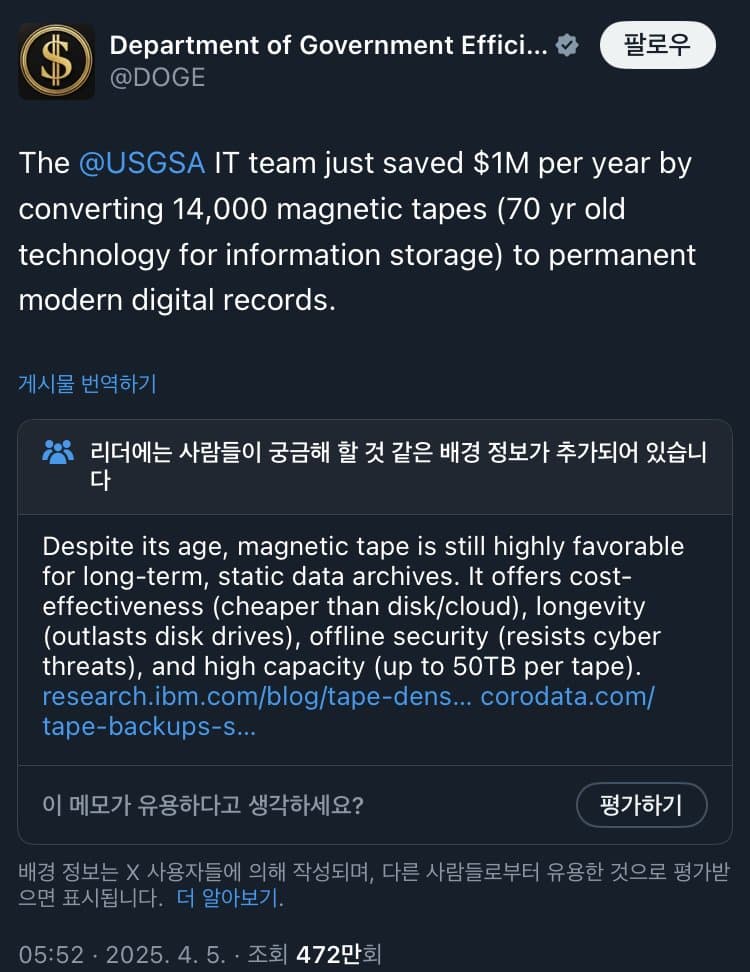Open the research.ibm.com blog link

click(x=257, y=697)
